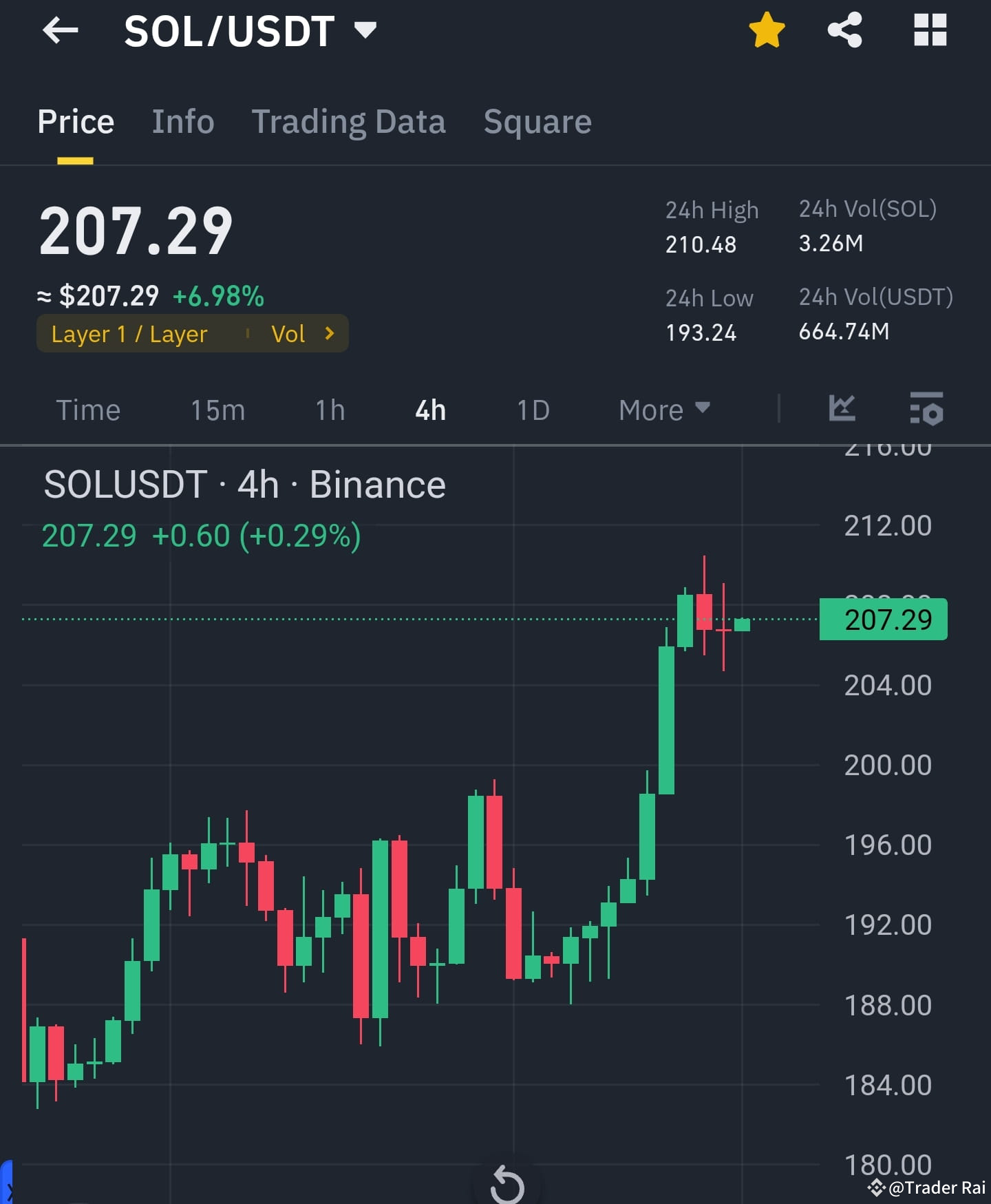Click the back arrow to exit chart
Screen dimensions: 991x1204
coord(60,30)
